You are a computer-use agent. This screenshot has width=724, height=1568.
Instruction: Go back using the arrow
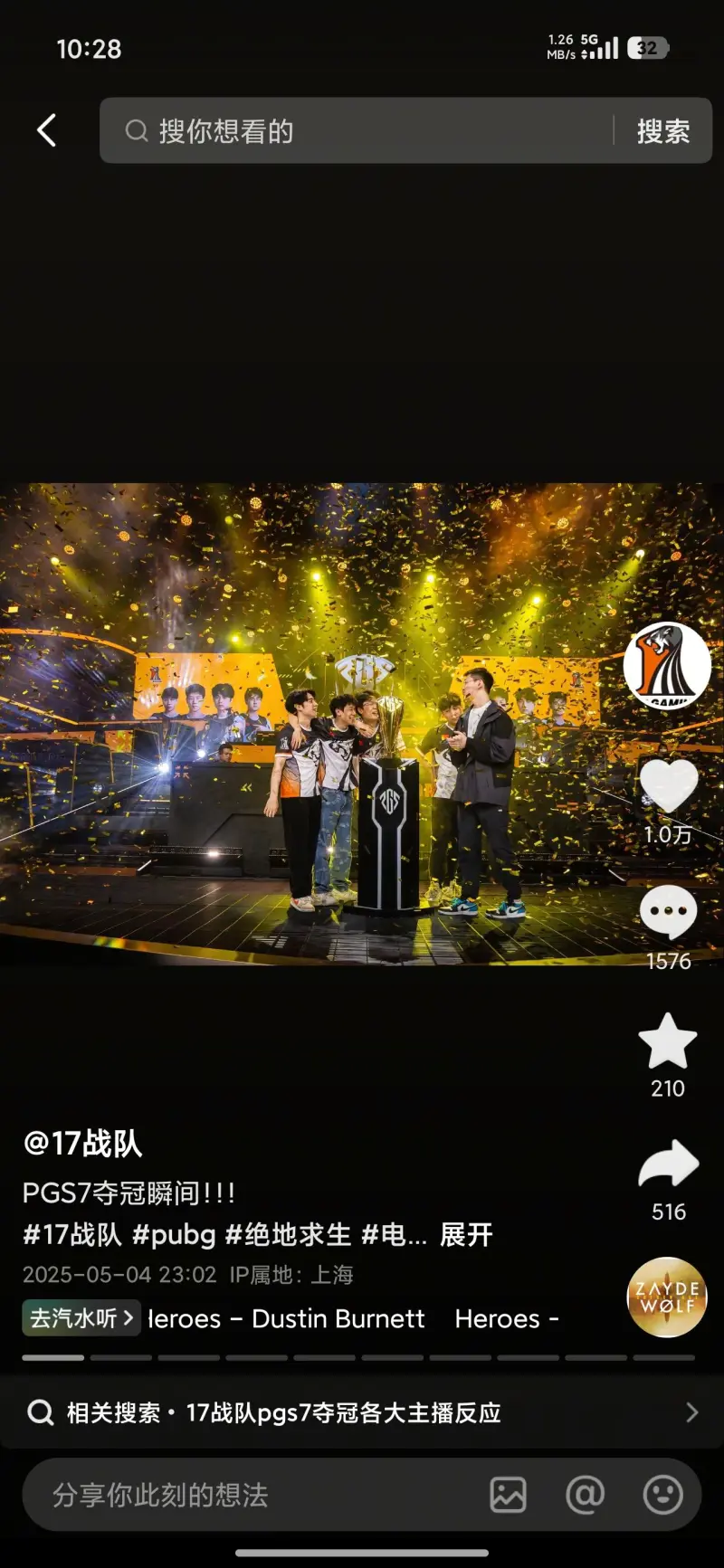click(47, 130)
